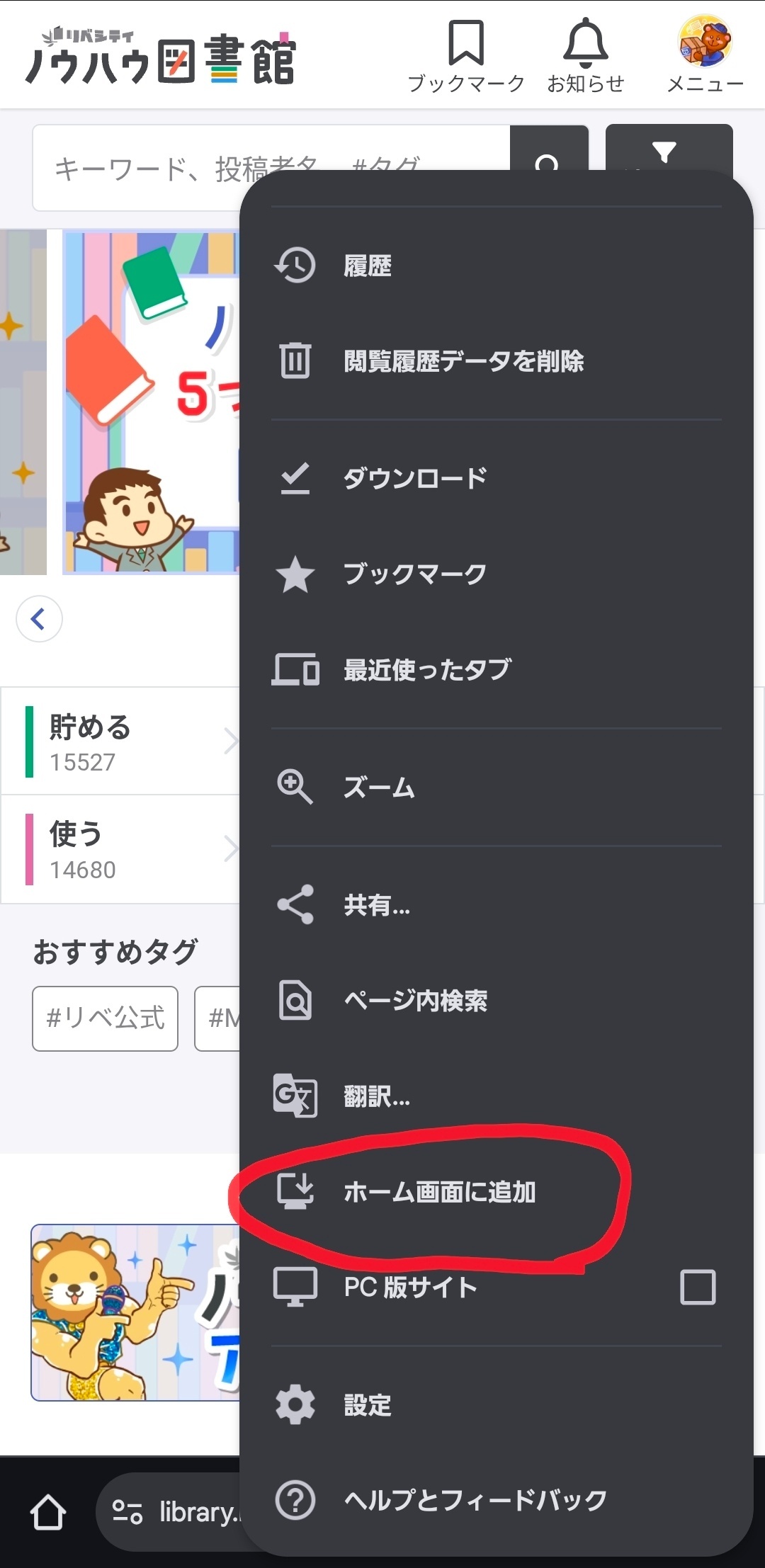Click the left back chevron under the banner

coord(39,618)
